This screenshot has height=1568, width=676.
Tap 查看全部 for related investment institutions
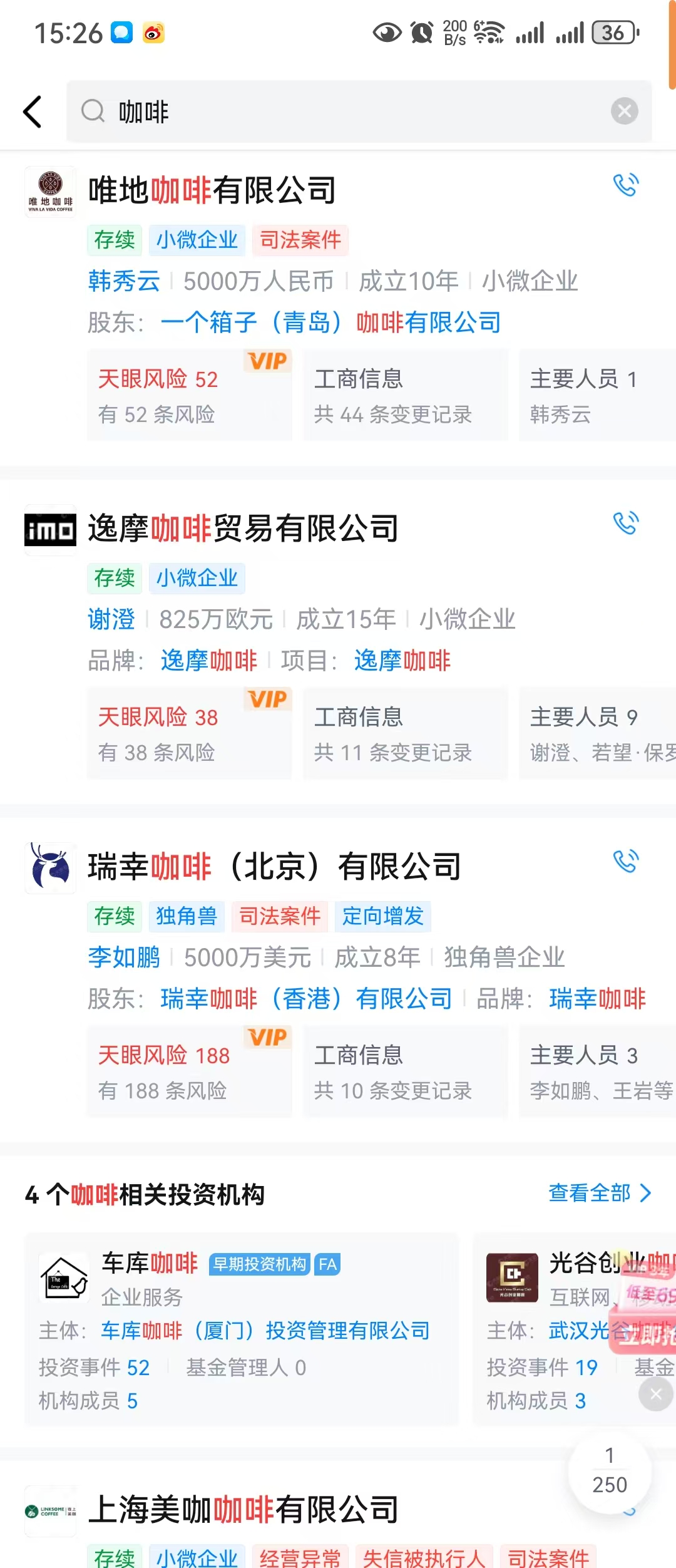(599, 1193)
